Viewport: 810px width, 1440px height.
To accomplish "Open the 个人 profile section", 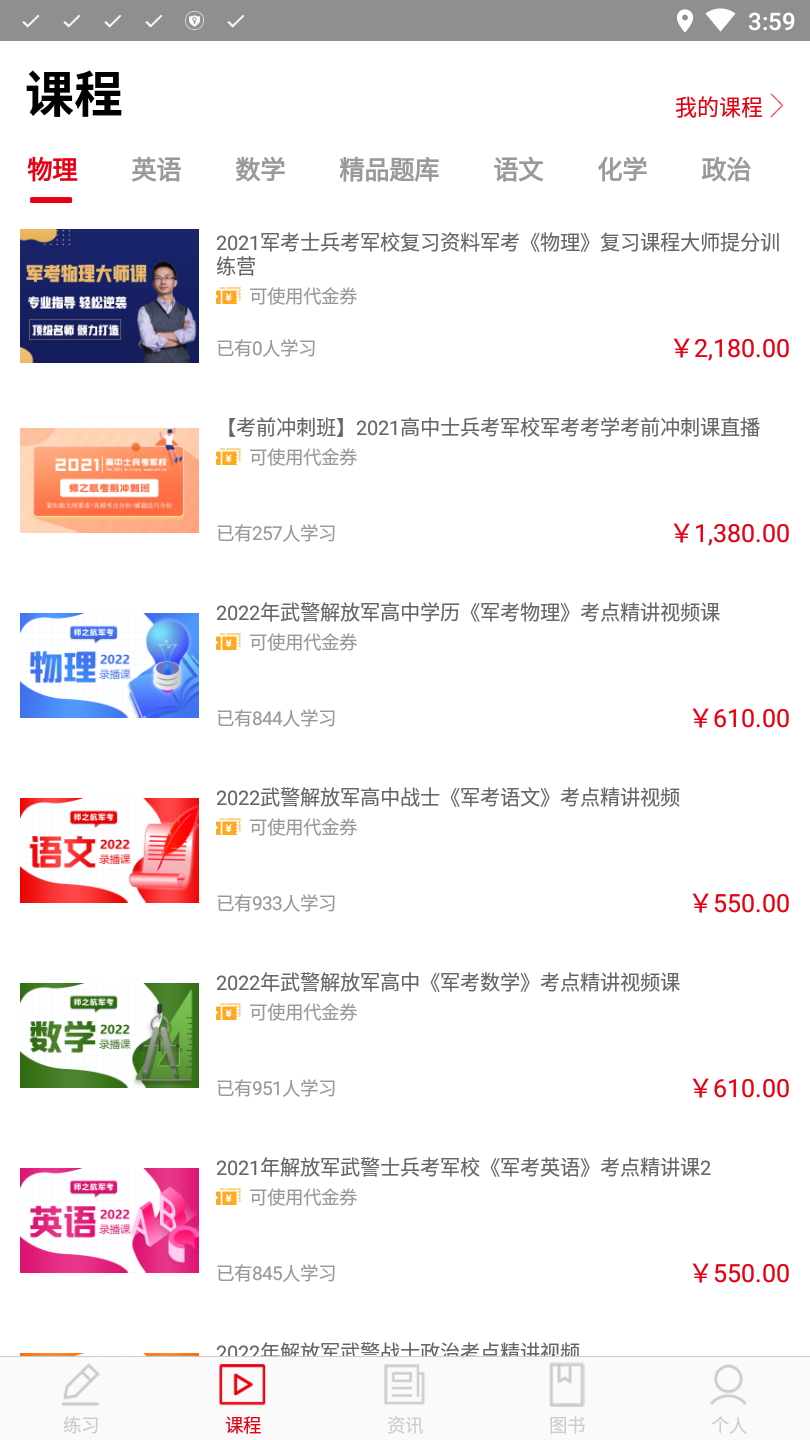I will click(x=729, y=1398).
